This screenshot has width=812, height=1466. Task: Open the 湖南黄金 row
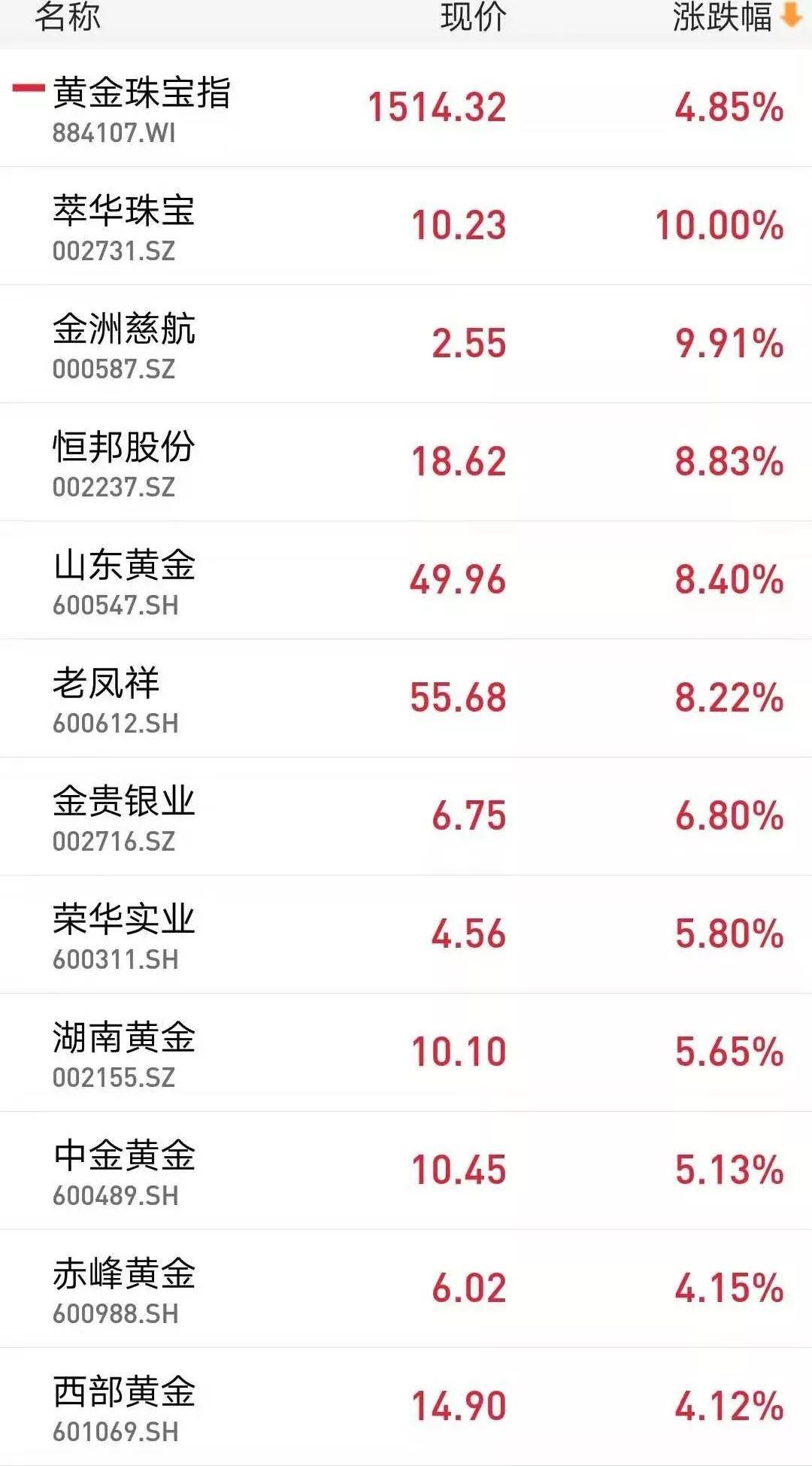click(406, 1052)
